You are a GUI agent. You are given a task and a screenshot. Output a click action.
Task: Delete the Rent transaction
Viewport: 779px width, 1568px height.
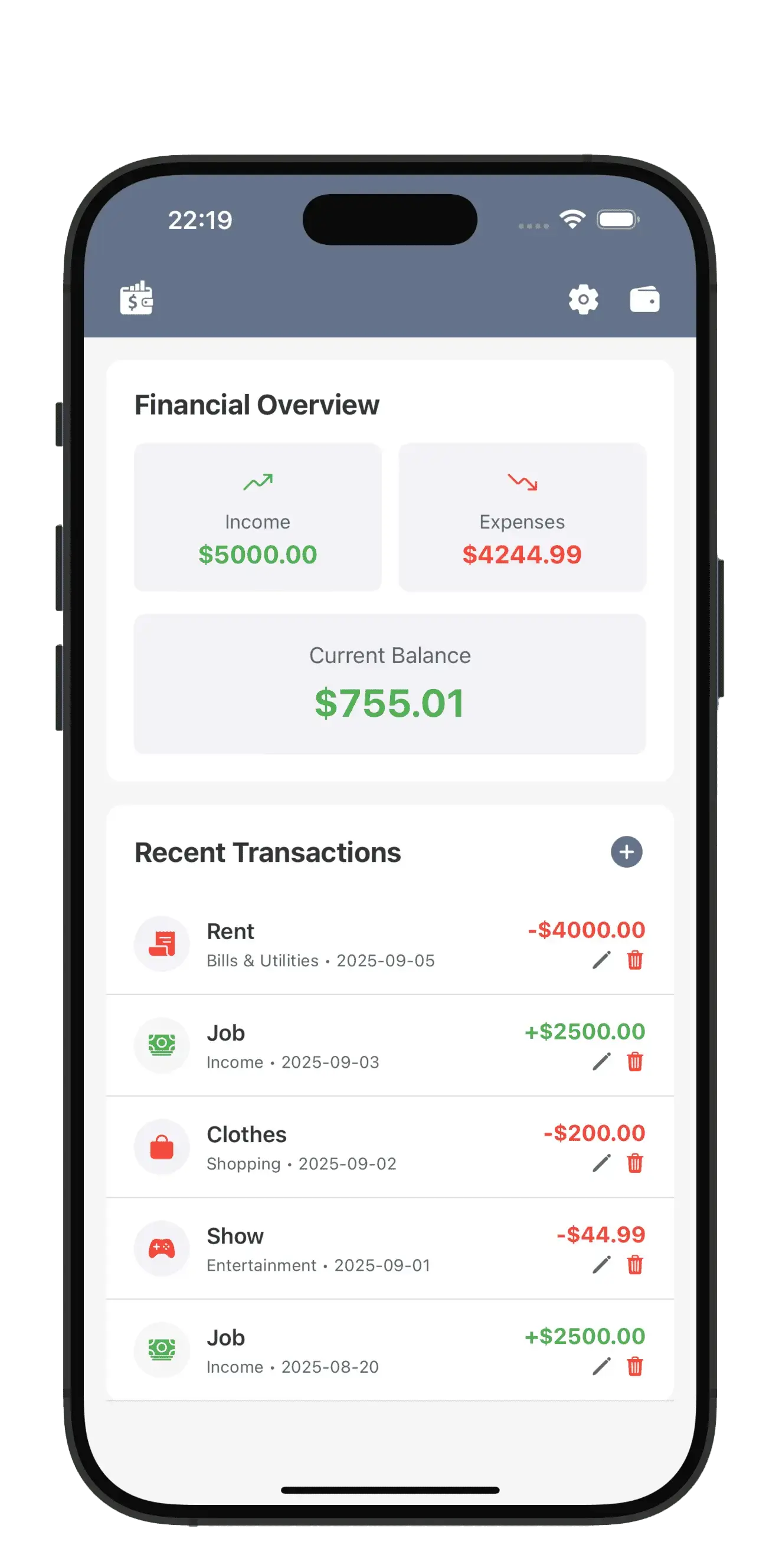tap(634, 960)
